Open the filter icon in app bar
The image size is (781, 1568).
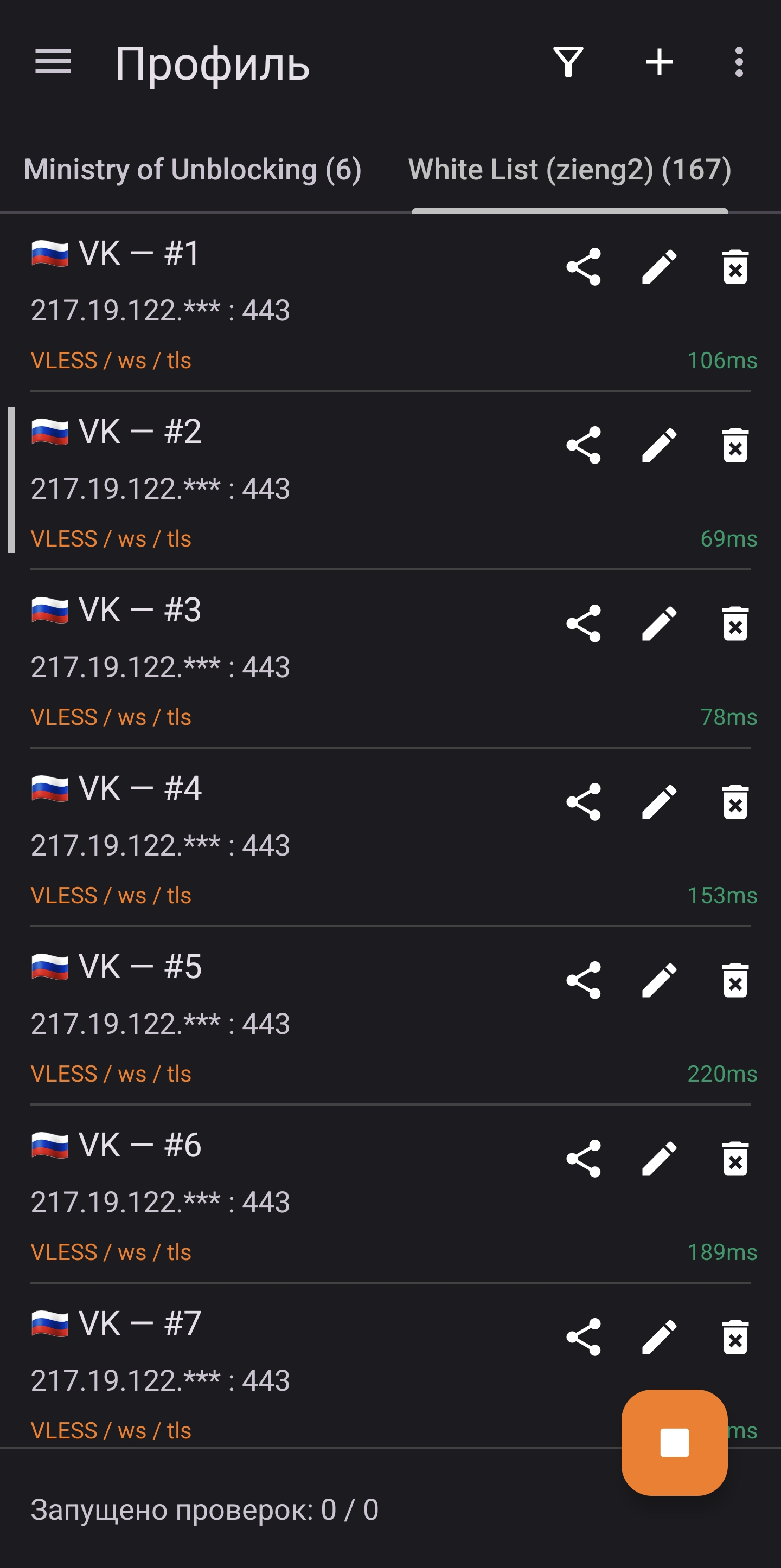pyautogui.click(x=568, y=62)
